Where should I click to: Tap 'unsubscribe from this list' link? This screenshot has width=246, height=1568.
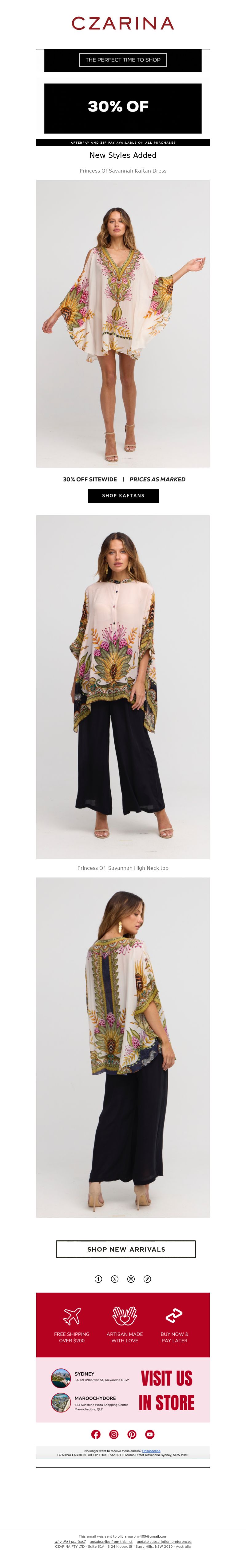tap(111, 1541)
